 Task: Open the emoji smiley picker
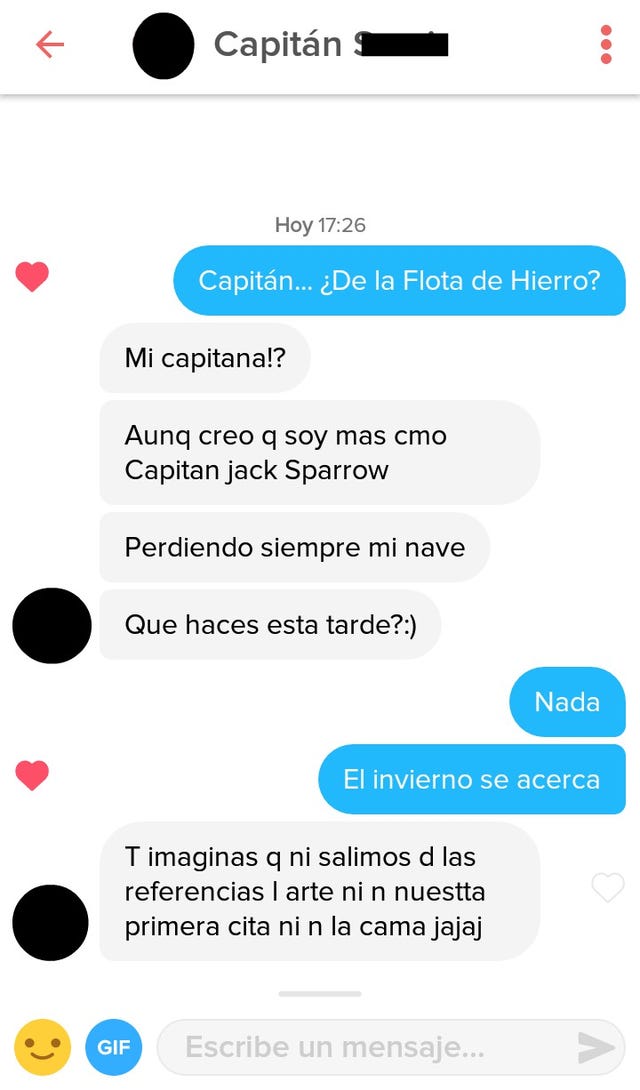(x=42, y=1047)
